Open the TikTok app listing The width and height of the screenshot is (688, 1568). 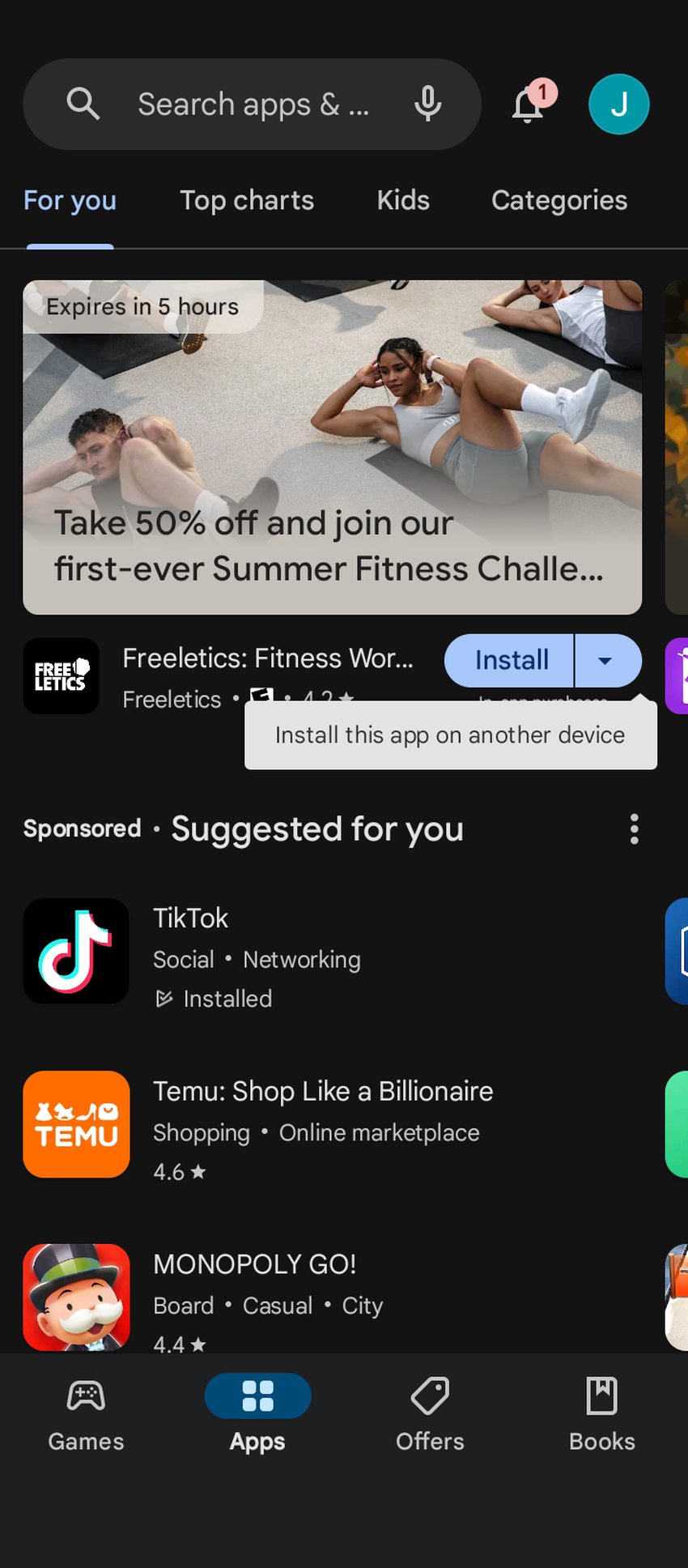point(243,951)
